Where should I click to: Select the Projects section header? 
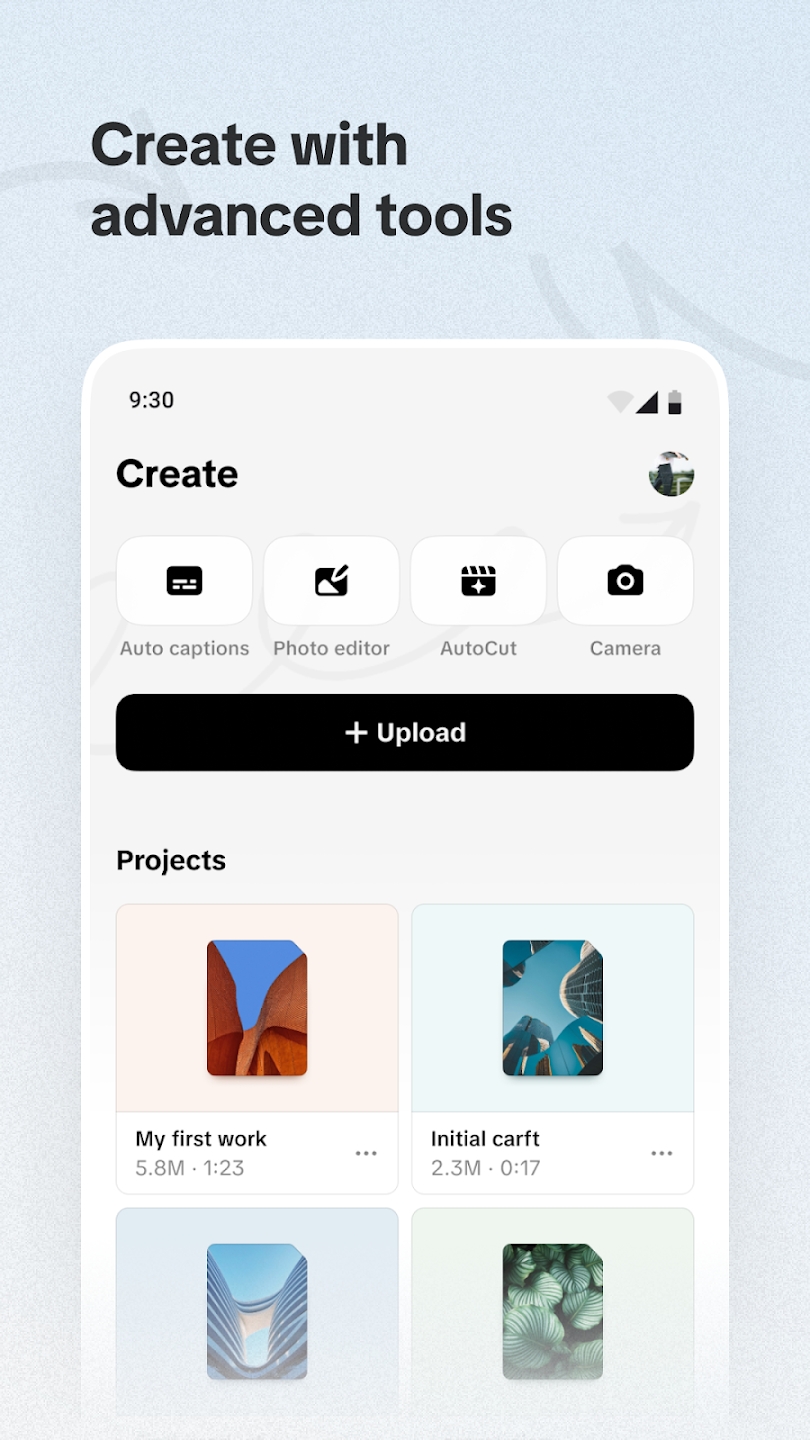171,860
